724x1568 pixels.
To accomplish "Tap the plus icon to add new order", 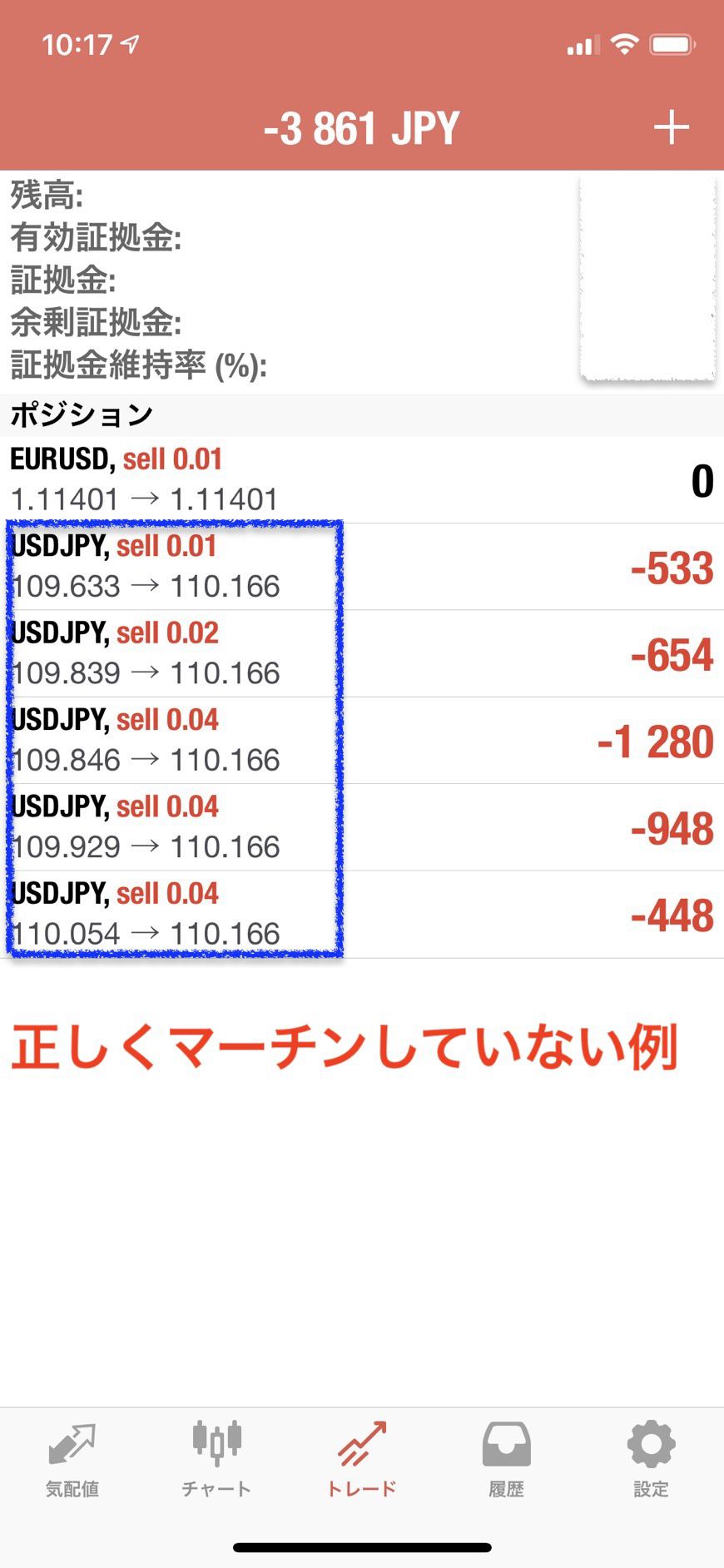I will [671, 128].
